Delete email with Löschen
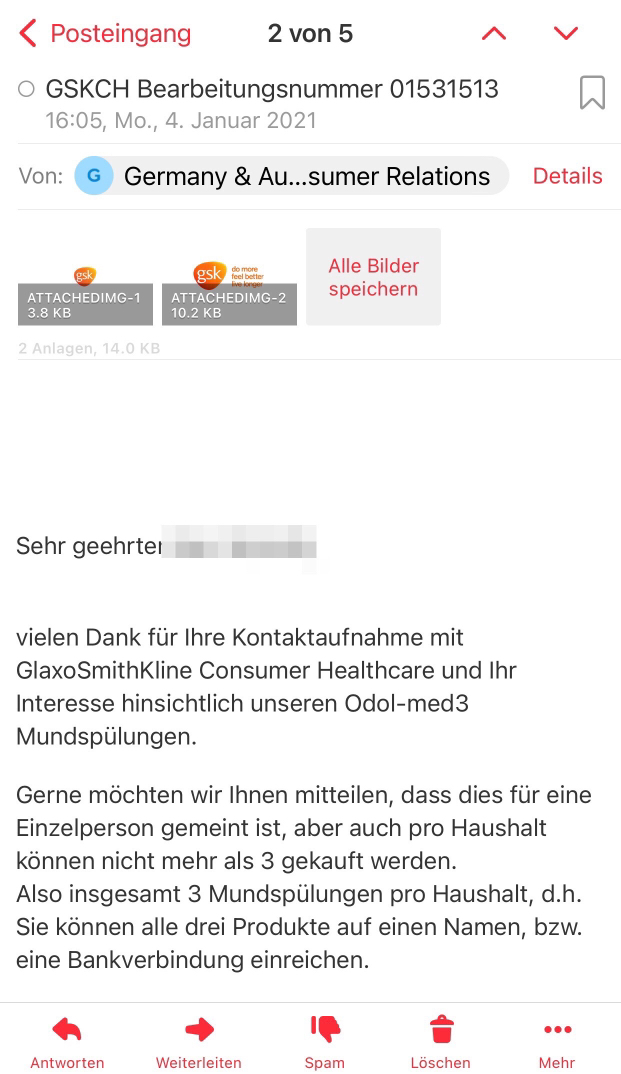 [x=441, y=1042]
